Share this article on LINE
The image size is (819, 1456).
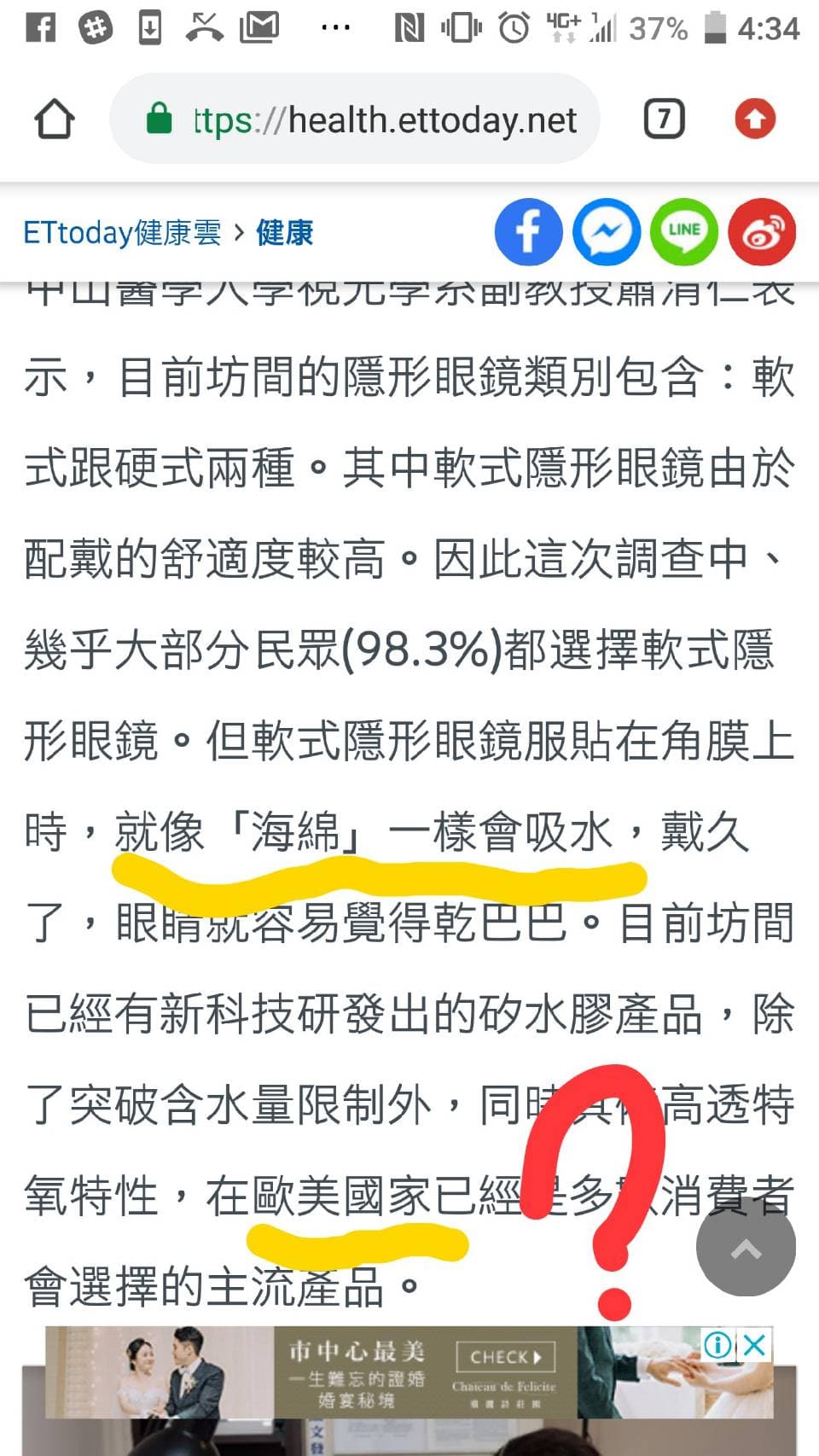[x=684, y=231]
